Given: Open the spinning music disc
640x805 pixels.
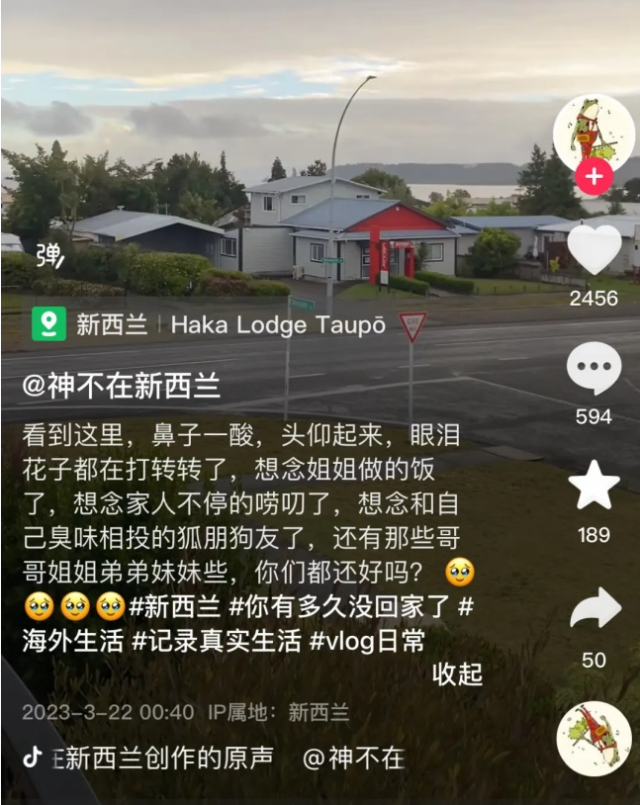Looking at the screenshot, I should pos(594,739).
